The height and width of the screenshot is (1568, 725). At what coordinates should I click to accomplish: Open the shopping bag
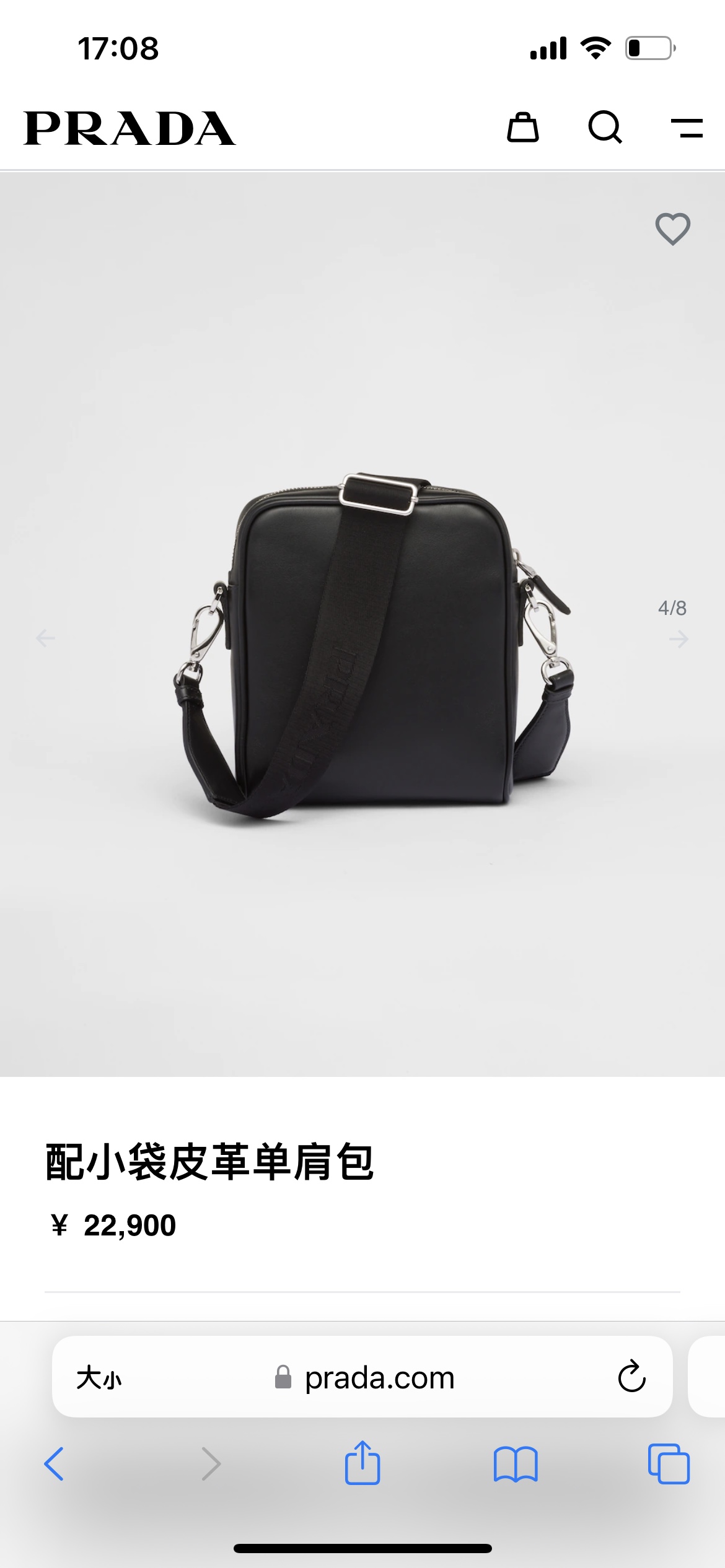pos(523,128)
